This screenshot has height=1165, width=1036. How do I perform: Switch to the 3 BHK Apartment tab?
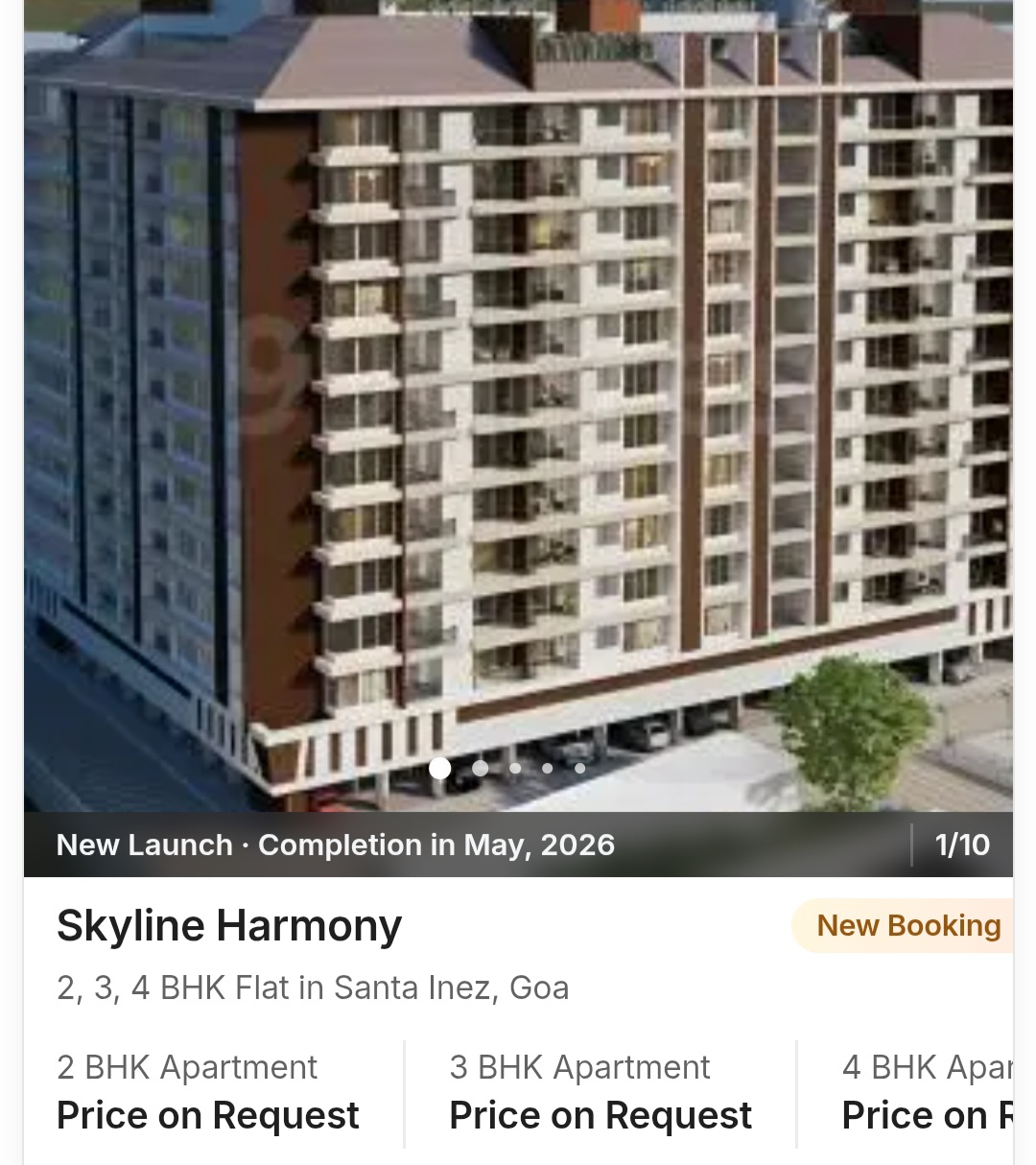579,1066
